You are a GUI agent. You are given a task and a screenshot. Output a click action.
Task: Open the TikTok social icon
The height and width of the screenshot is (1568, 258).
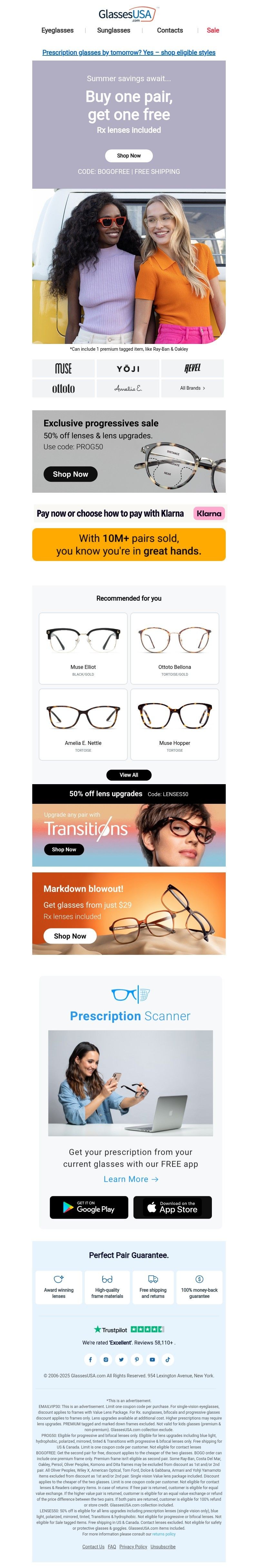click(168, 1359)
